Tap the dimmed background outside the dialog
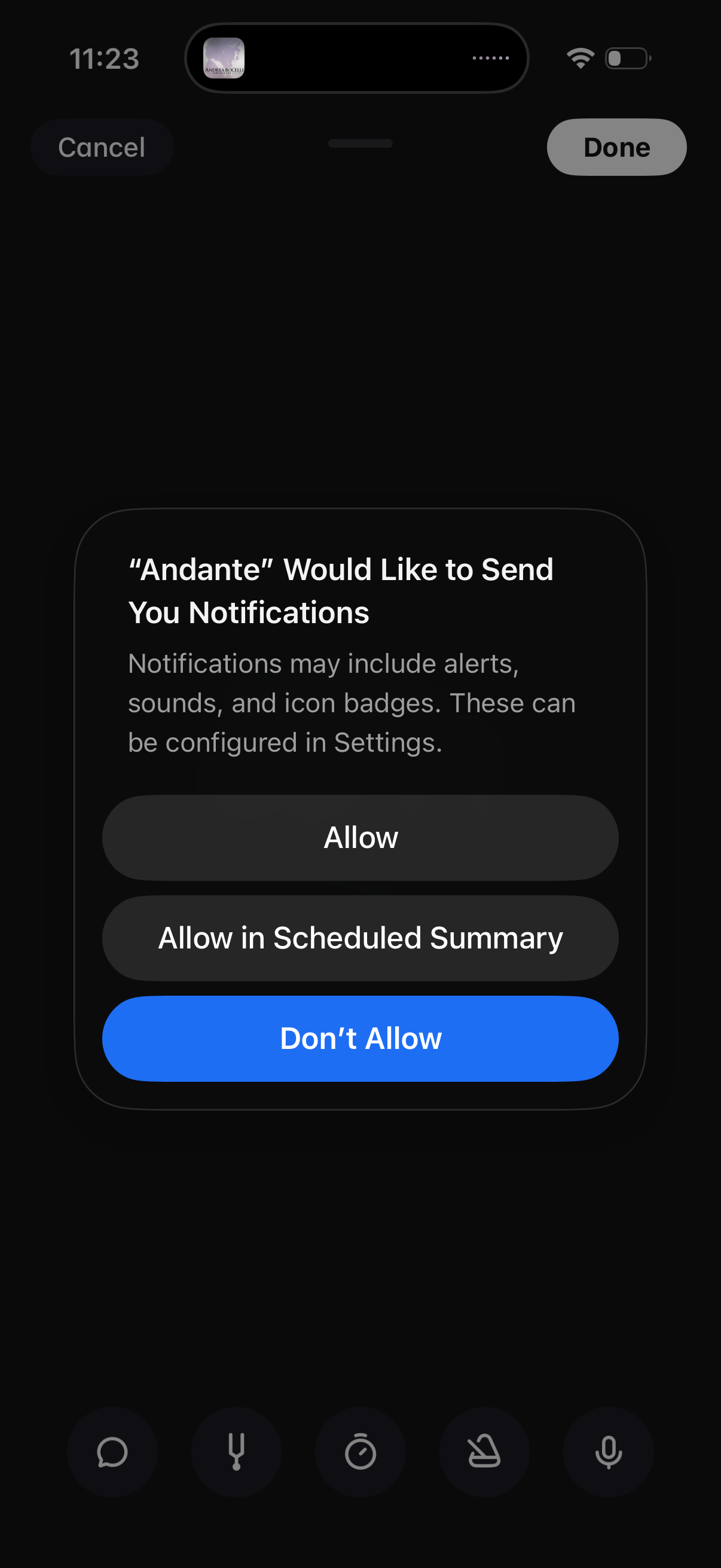The width and height of the screenshot is (721, 1568). pos(360,304)
